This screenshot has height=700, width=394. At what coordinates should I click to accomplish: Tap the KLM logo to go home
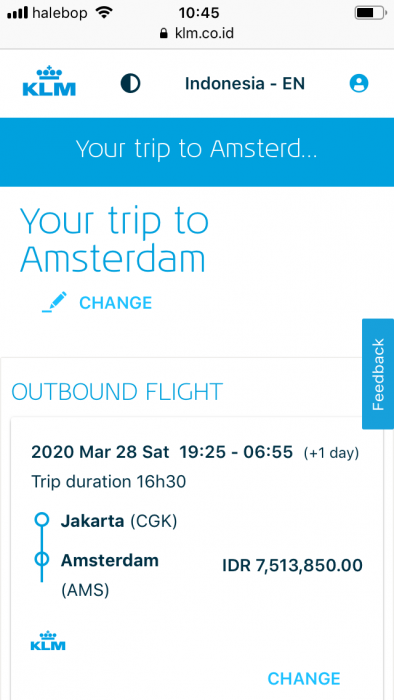[49, 81]
